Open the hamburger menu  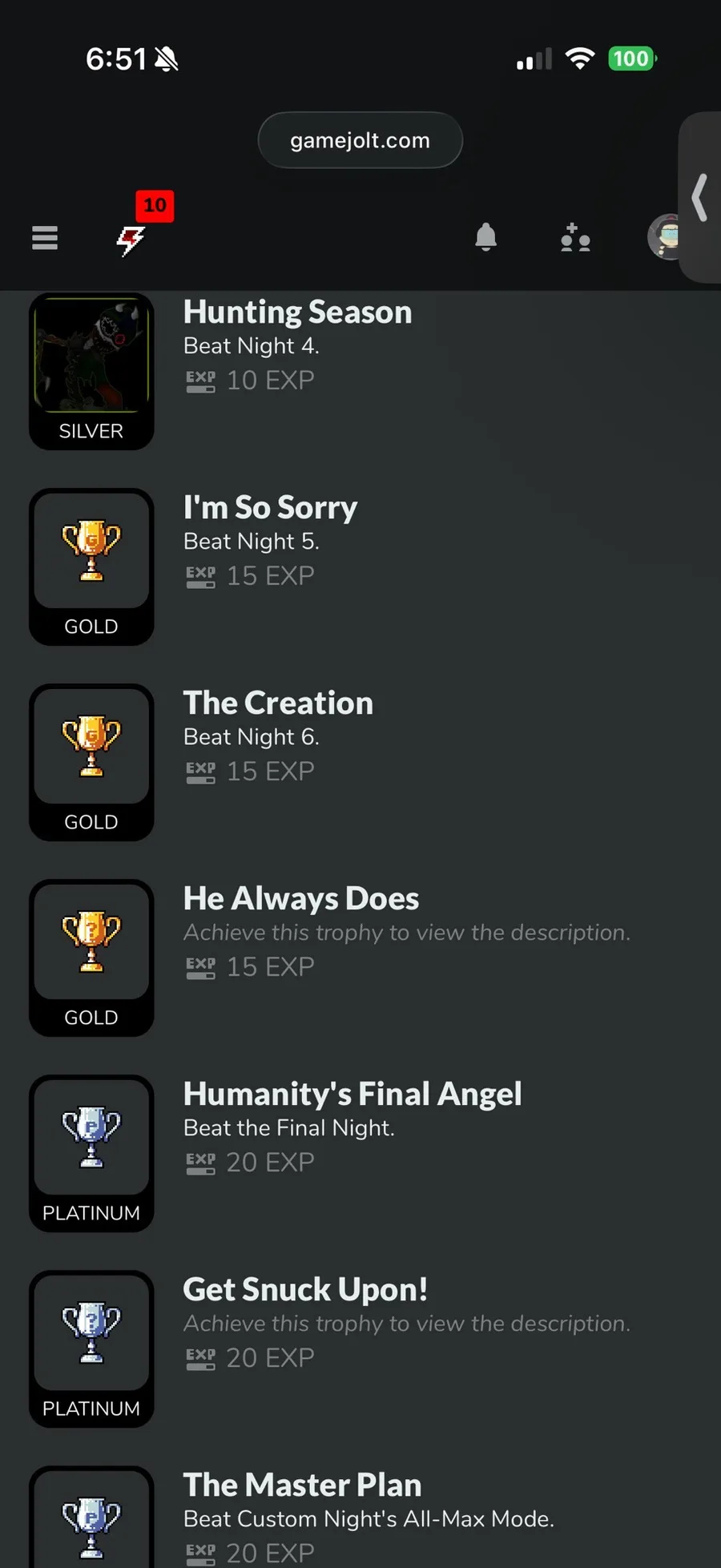tap(45, 238)
